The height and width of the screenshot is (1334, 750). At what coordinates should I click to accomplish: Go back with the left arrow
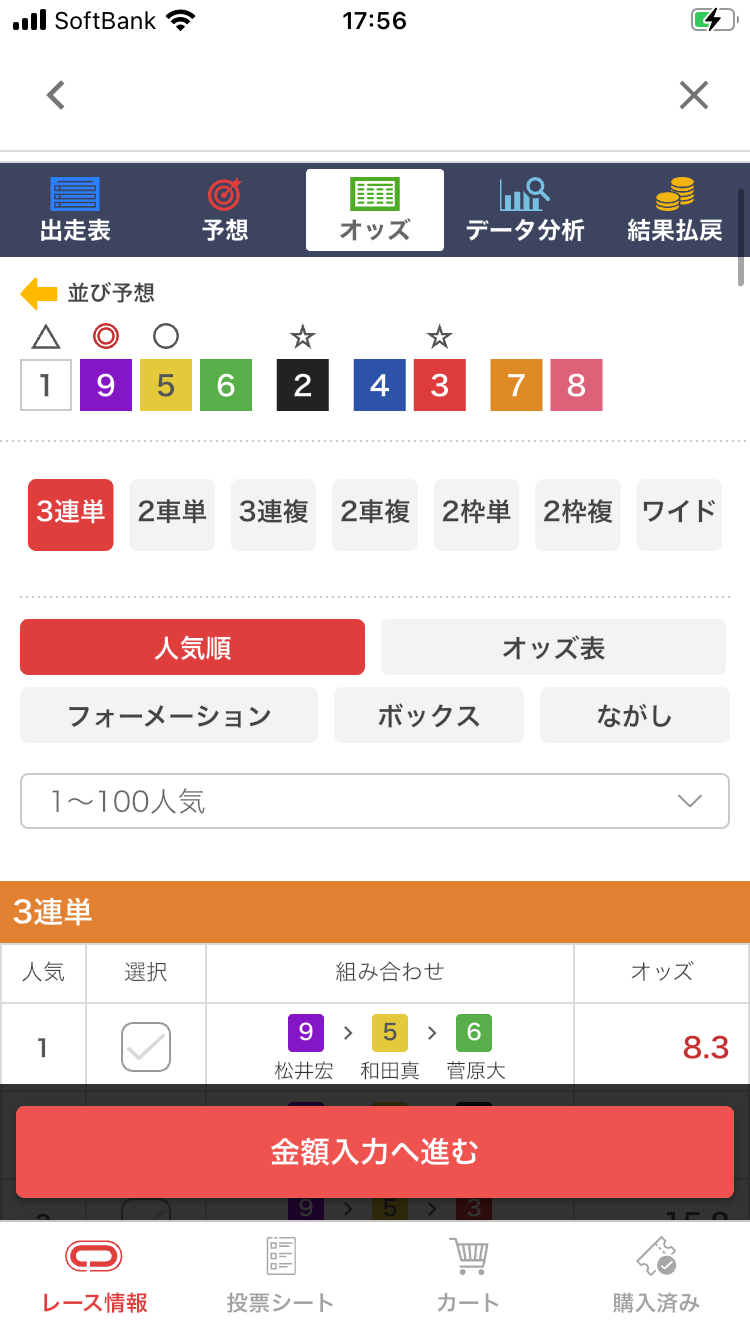[x=56, y=96]
